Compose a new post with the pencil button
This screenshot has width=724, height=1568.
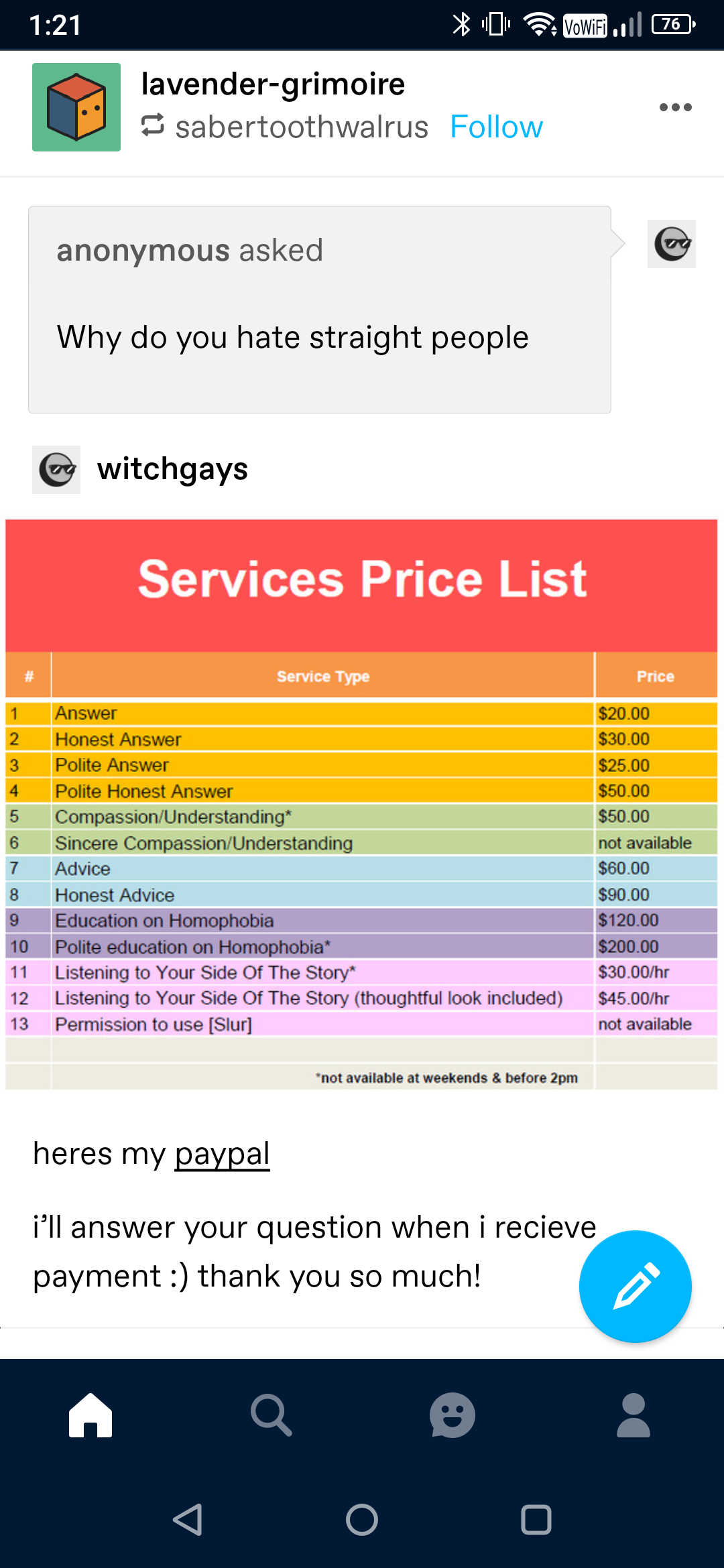coord(635,1286)
